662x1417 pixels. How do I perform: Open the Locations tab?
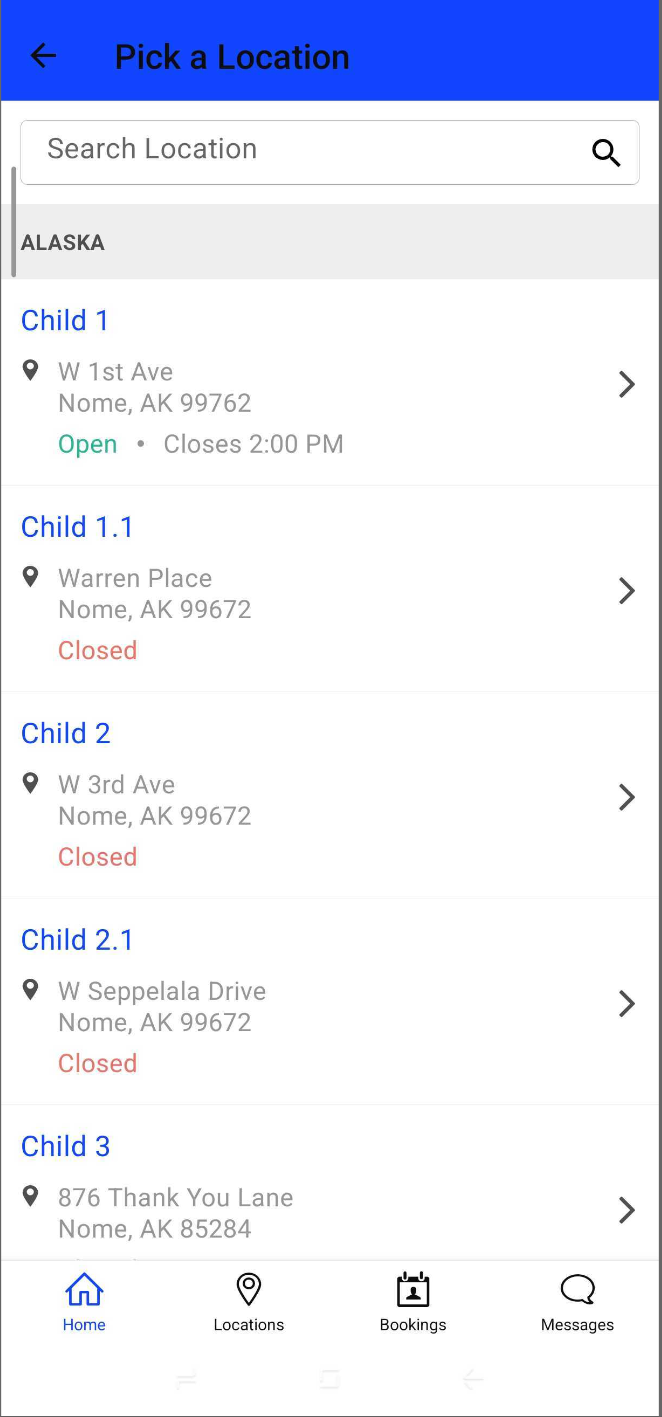(x=248, y=1302)
